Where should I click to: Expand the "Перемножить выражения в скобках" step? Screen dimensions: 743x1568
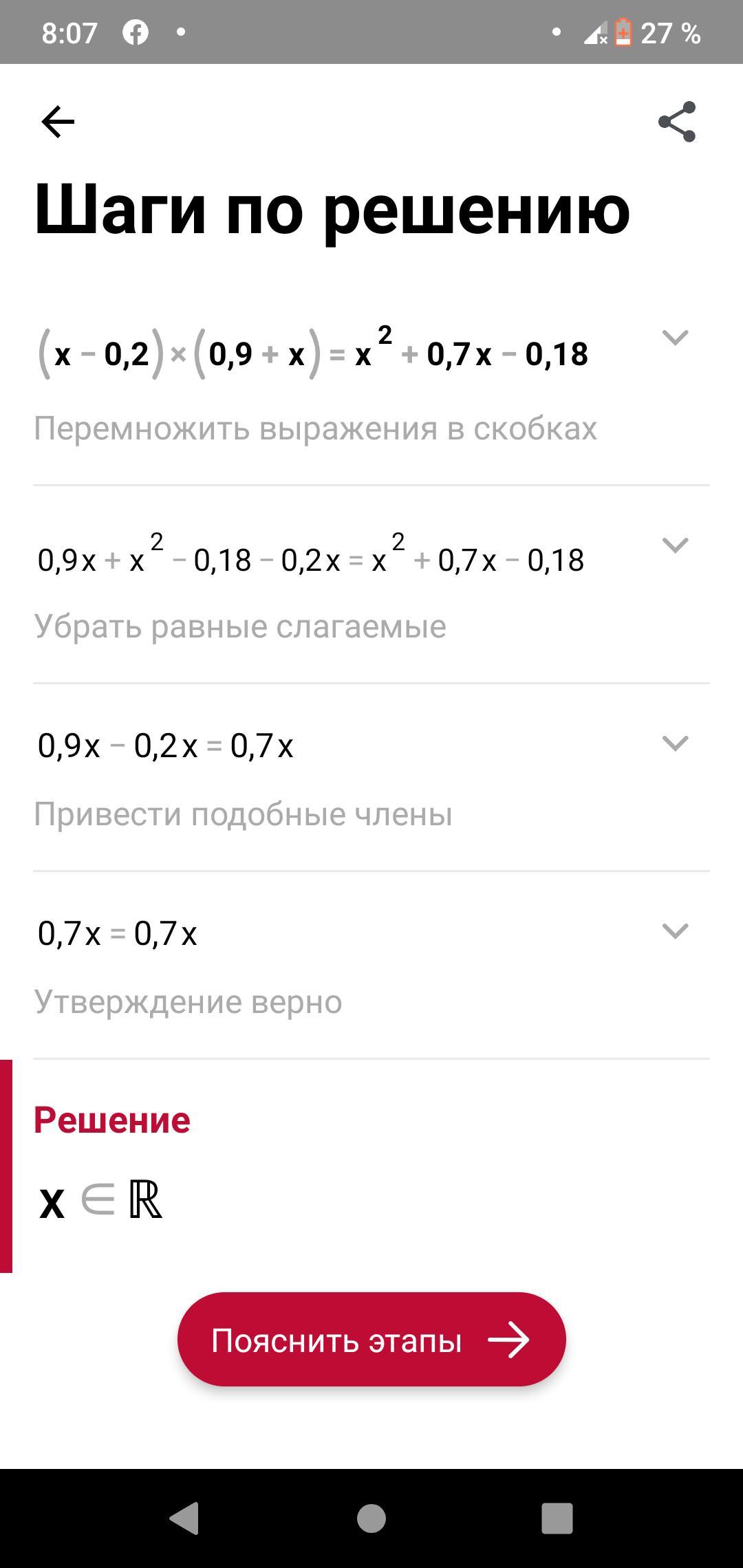674,338
